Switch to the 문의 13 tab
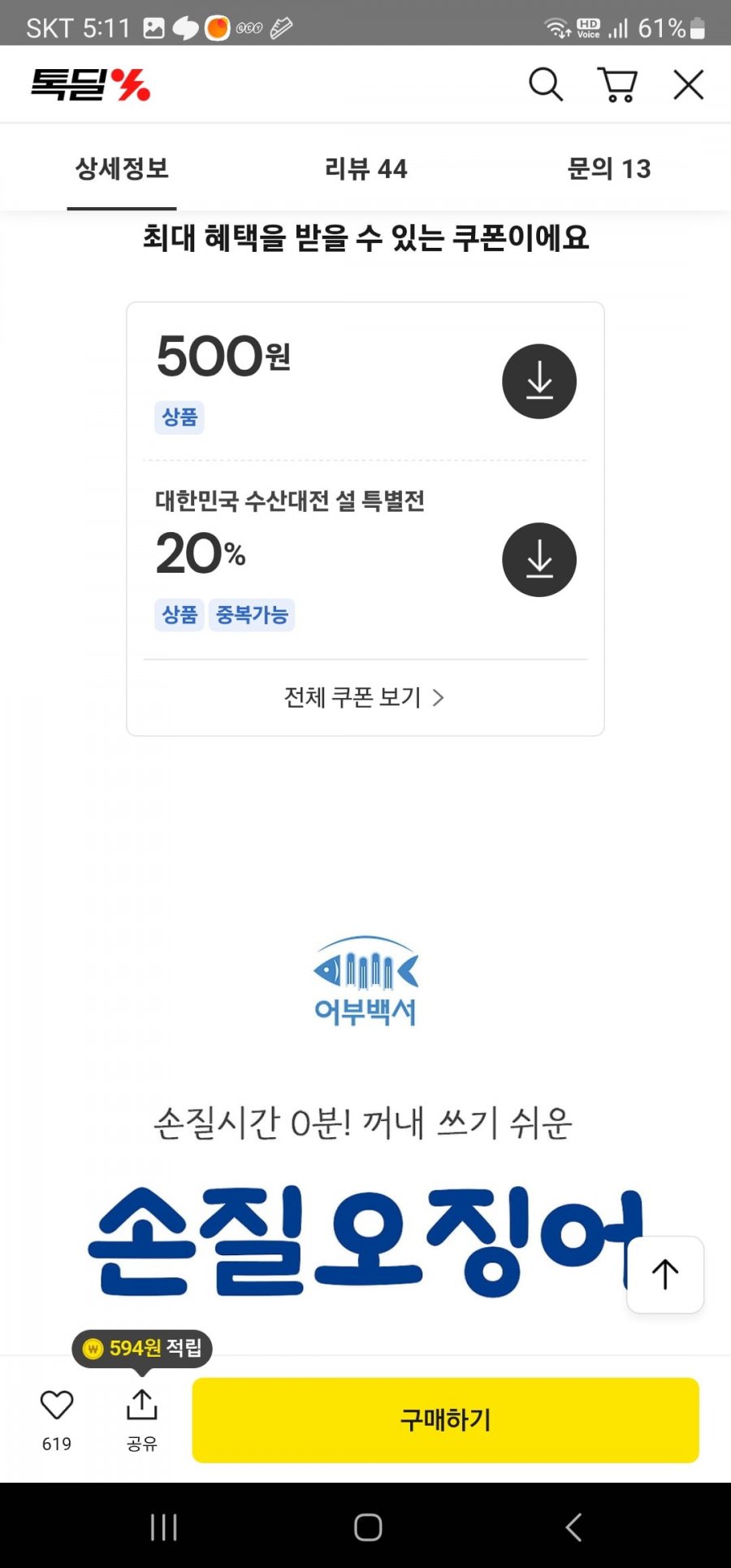The image size is (731, 1568). (609, 169)
